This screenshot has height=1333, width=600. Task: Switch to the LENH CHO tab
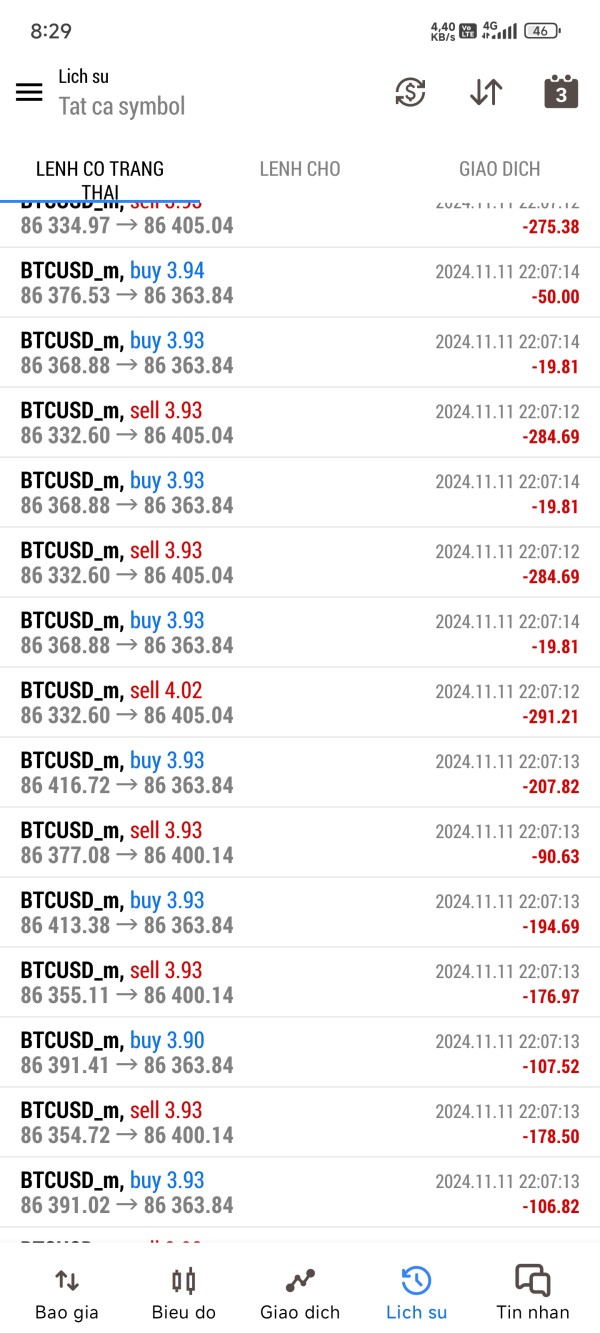pyautogui.click(x=300, y=169)
